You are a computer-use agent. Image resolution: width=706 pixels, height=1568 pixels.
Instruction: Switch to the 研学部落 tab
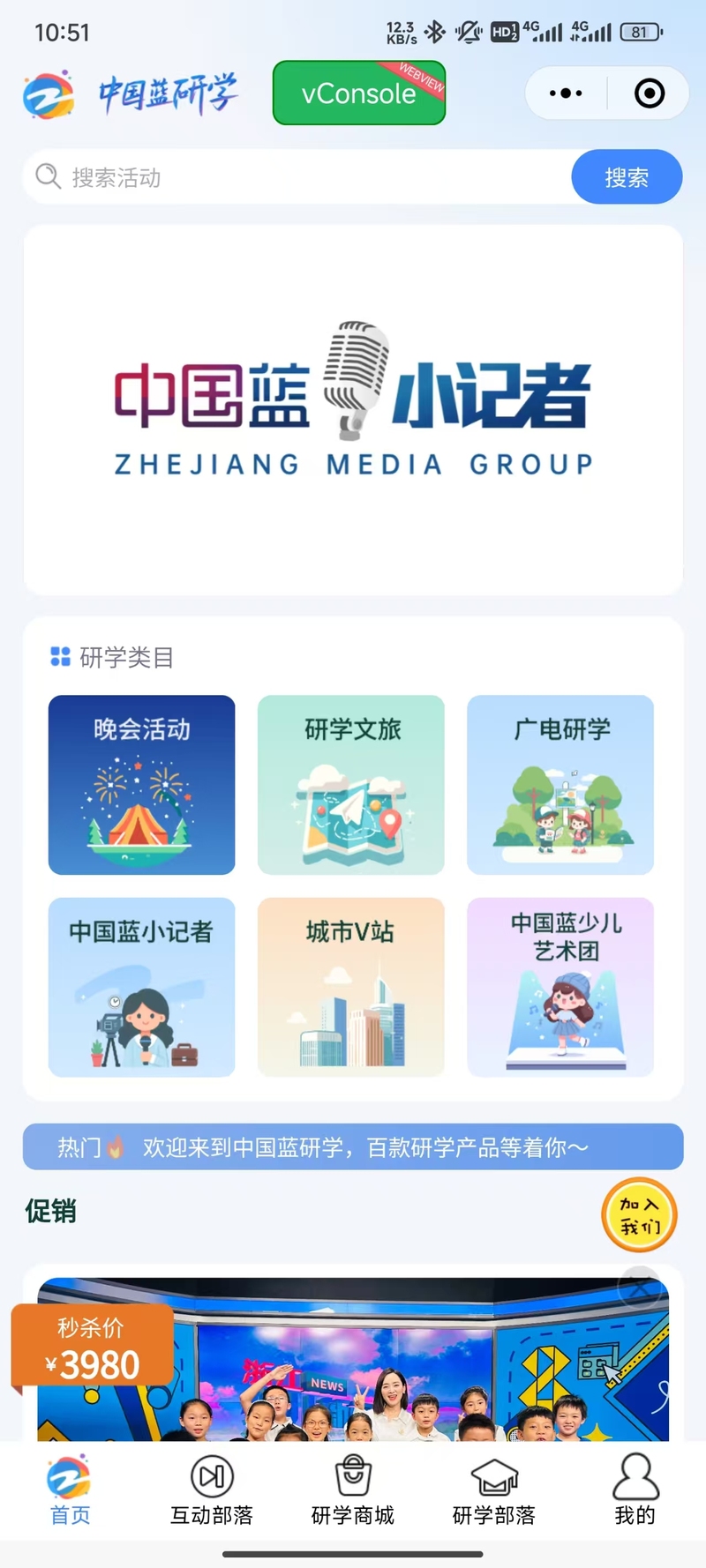point(494,1490)
